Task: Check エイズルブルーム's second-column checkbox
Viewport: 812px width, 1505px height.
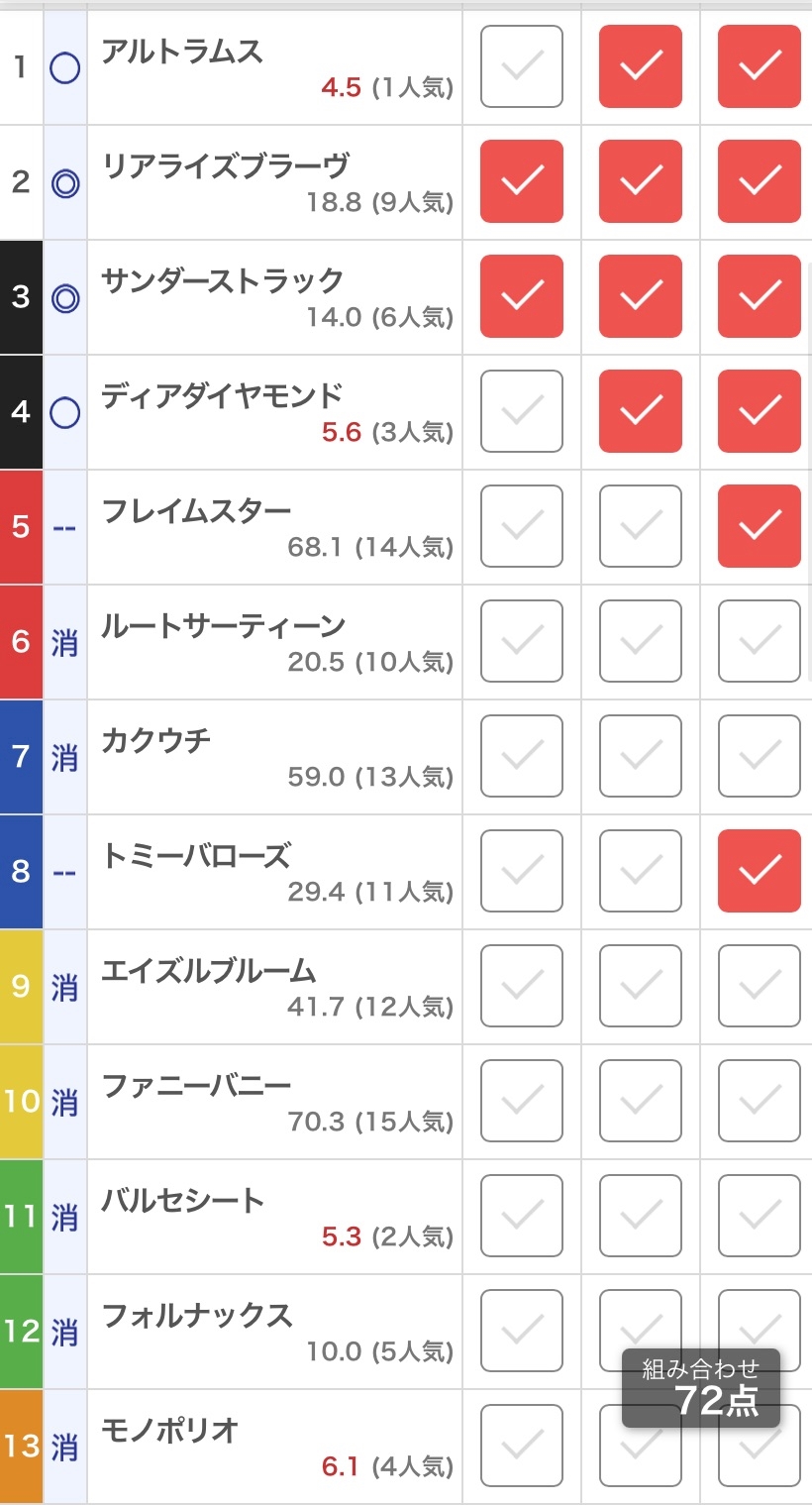Action: tap(641, 986)
